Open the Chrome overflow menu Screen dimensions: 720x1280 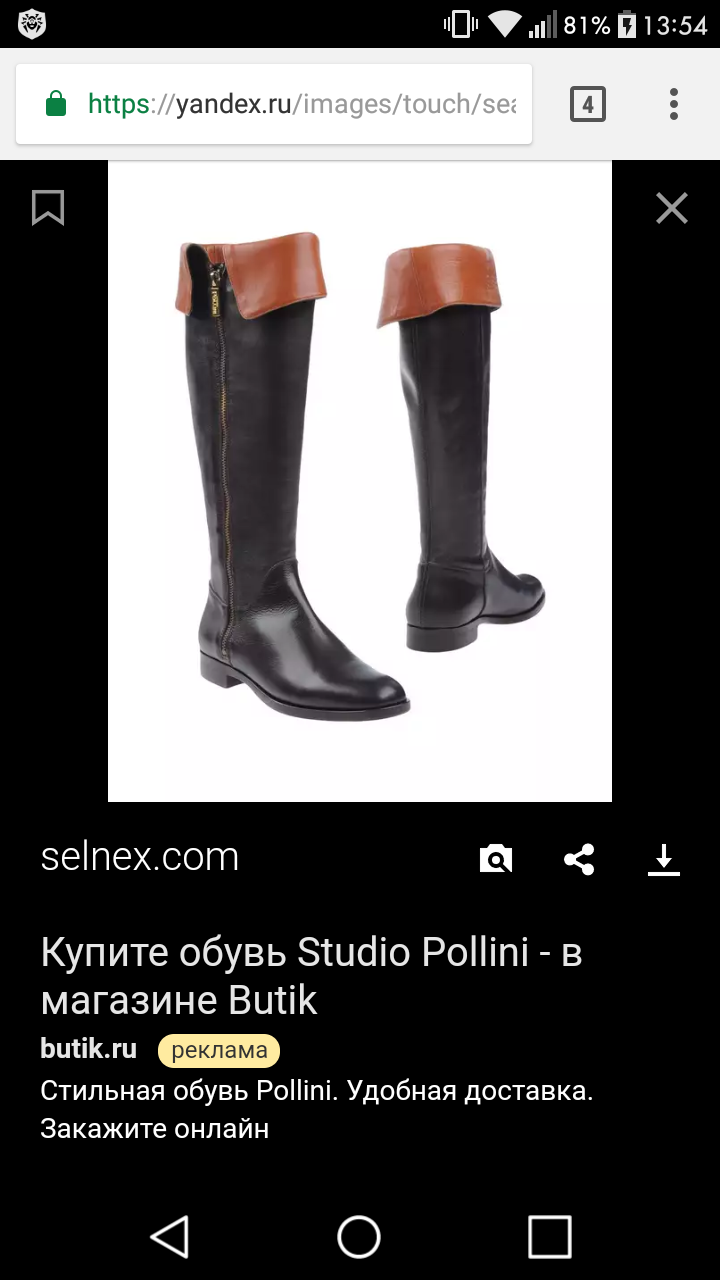[674, 104]
